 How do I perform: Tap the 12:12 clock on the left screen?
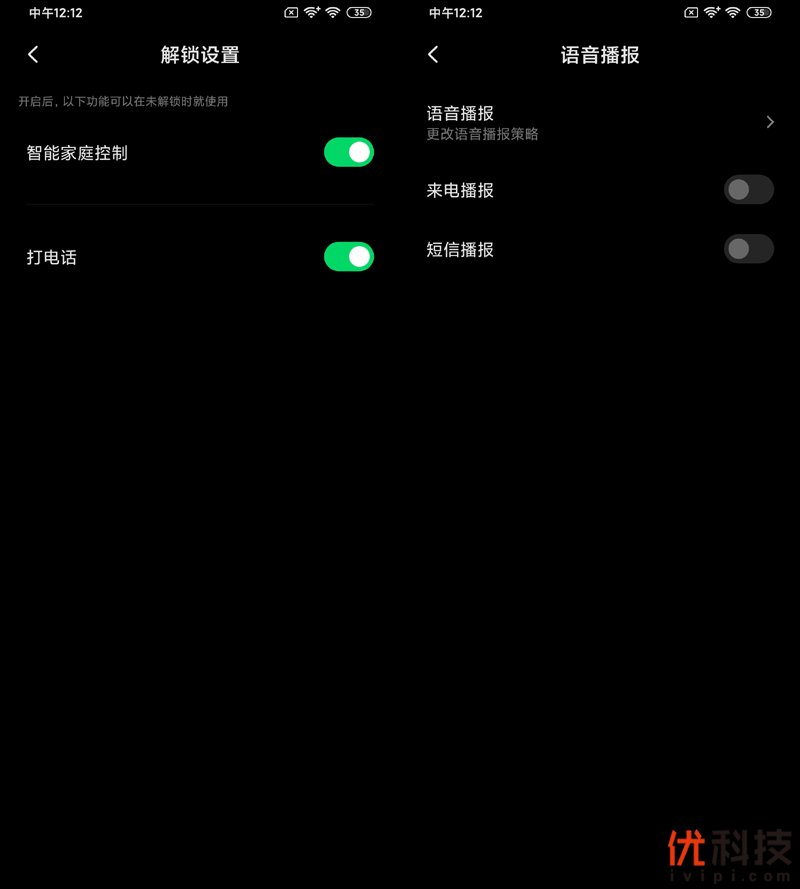pyautogui.click(x=55, y=13)
